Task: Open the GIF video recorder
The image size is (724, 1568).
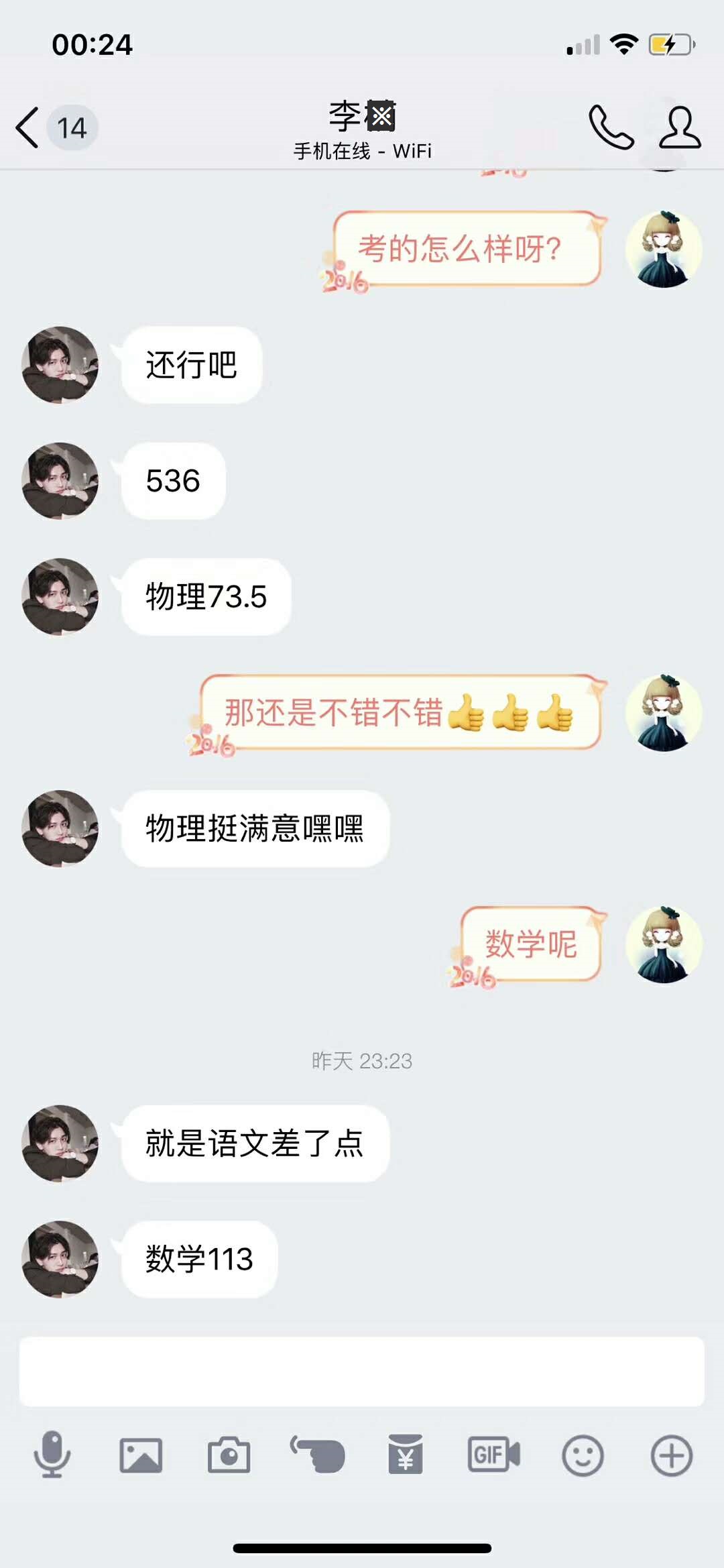Action: point(494,1455)
